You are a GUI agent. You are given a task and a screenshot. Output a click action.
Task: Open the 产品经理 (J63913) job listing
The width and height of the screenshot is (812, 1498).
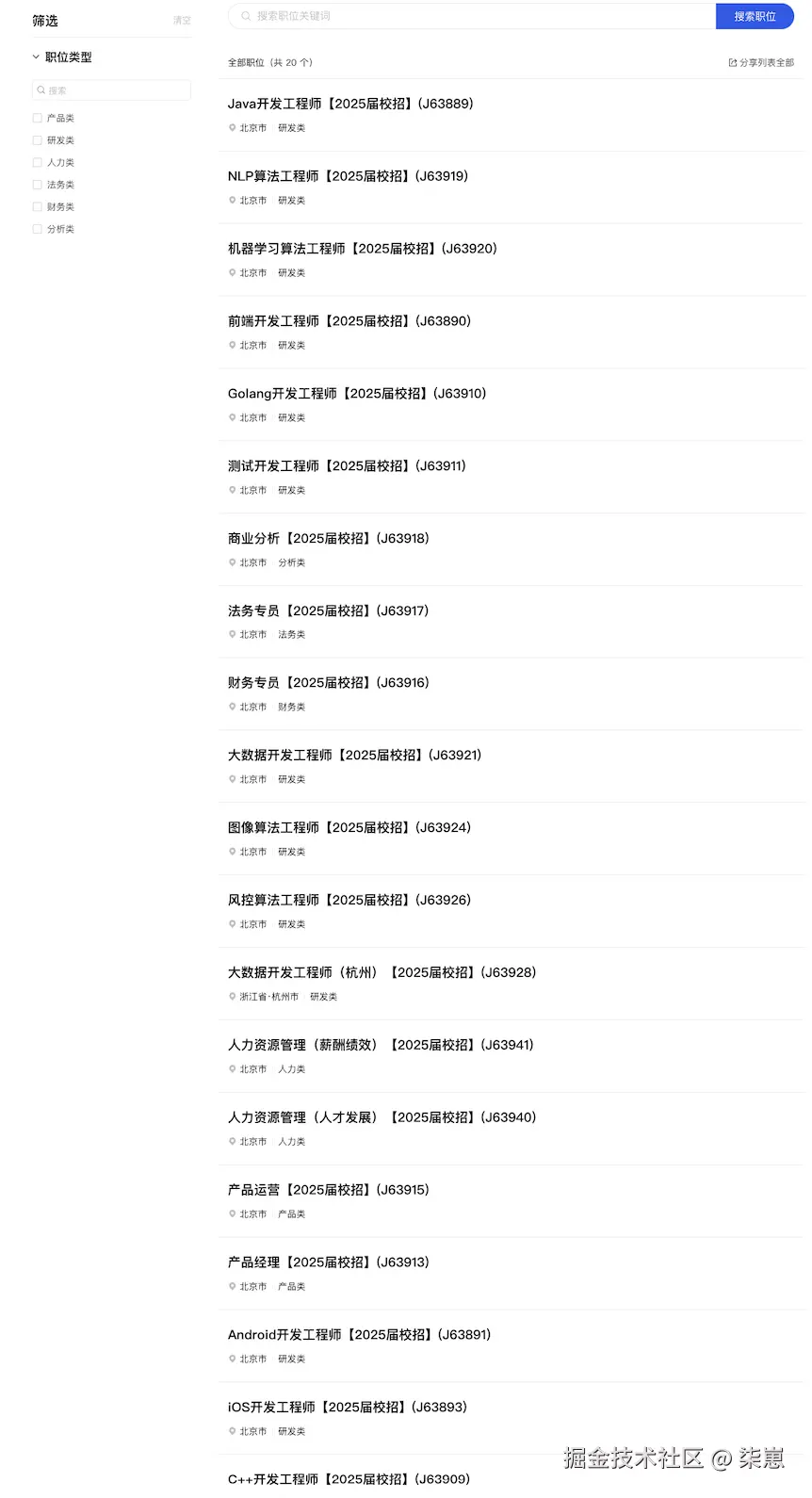328,1262
